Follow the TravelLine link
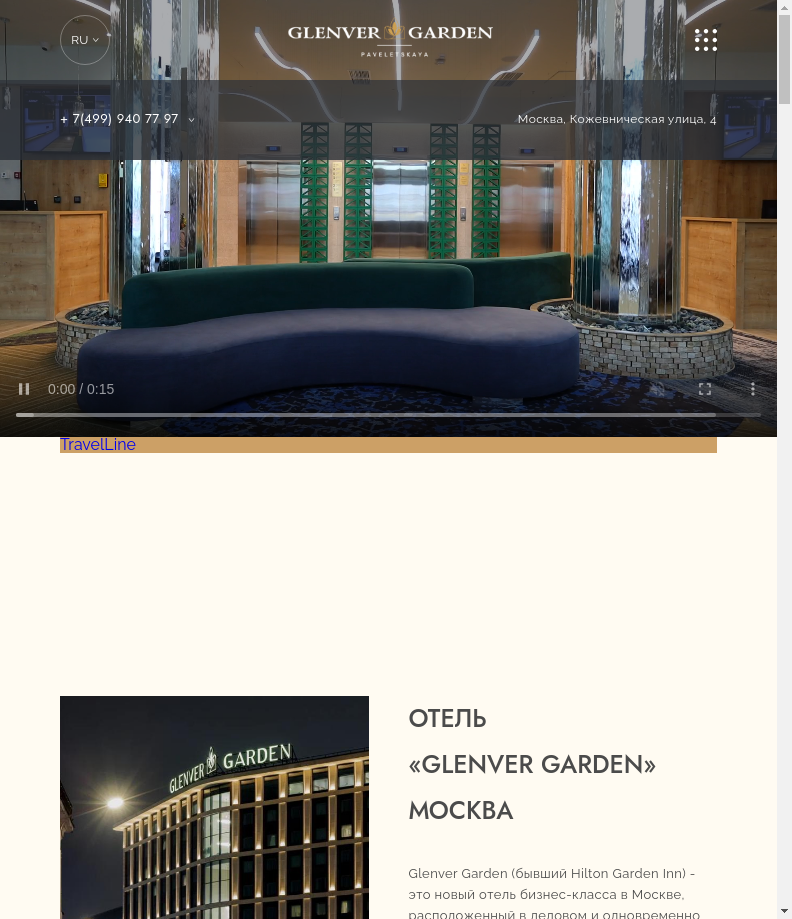This screenshot has height=919, width=792. pos(98,445)
